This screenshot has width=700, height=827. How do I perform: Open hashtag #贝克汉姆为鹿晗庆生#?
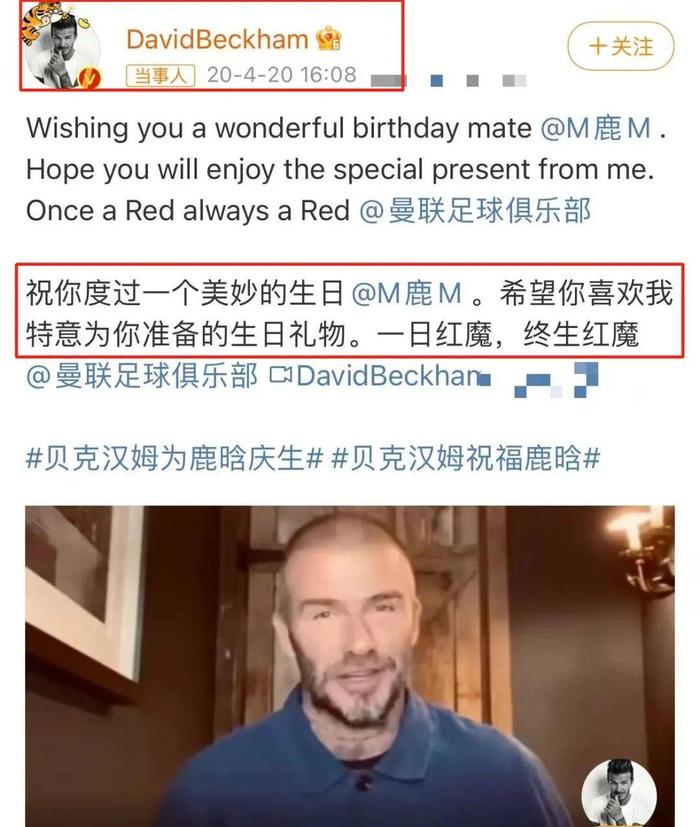[x=175, y=459]
